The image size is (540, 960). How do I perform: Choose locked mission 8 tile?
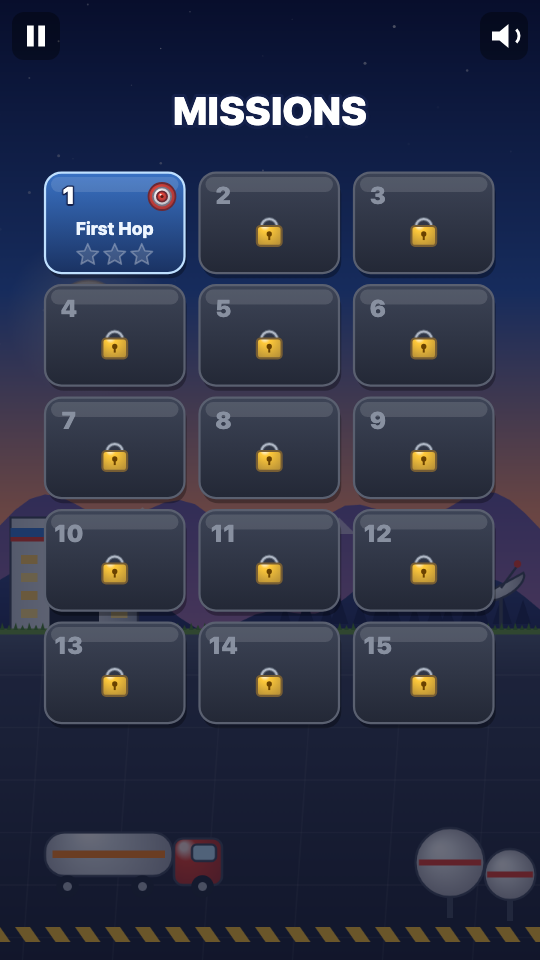tap(269, 448)
